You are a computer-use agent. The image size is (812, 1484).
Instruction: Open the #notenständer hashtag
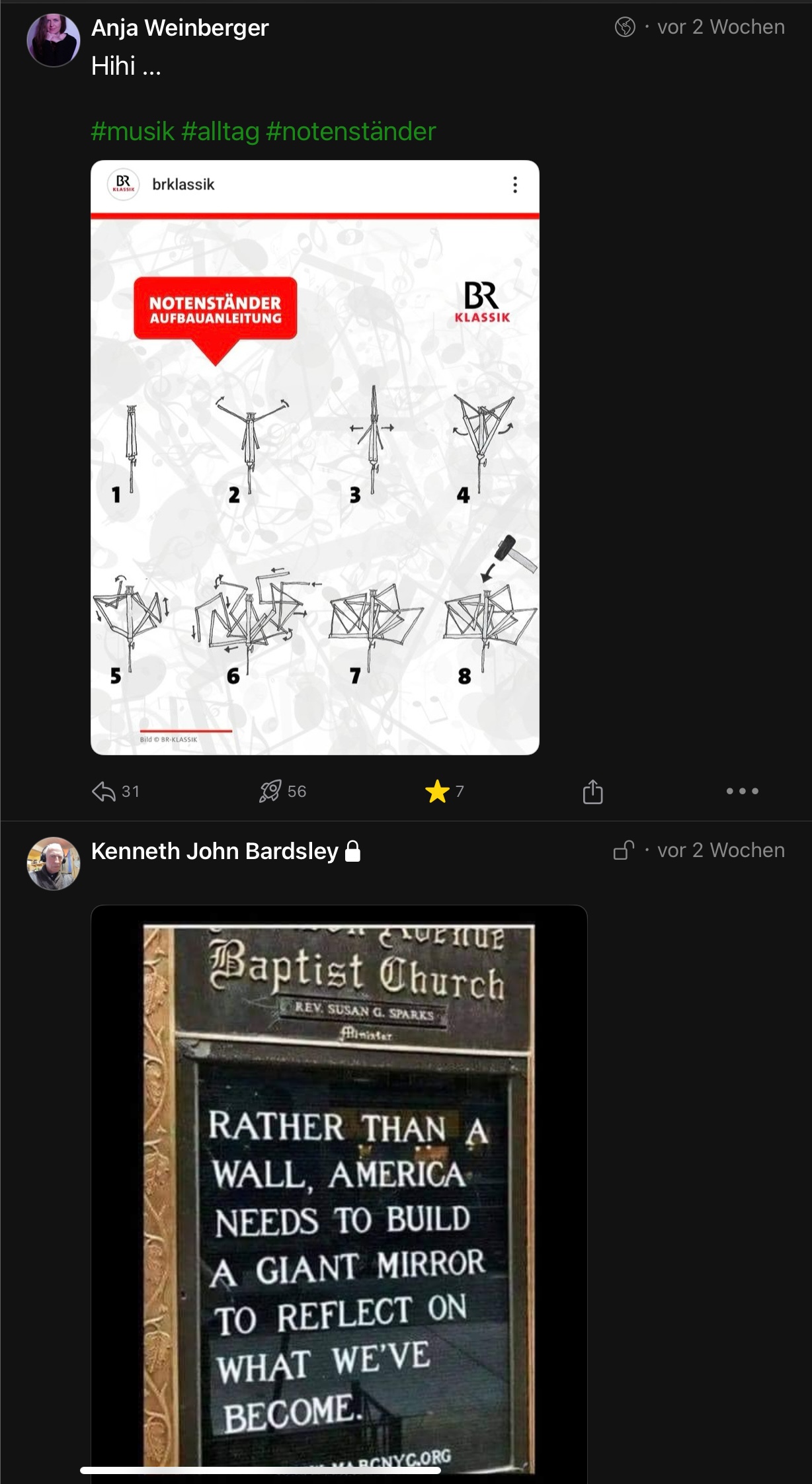click(x=350, y=132)
